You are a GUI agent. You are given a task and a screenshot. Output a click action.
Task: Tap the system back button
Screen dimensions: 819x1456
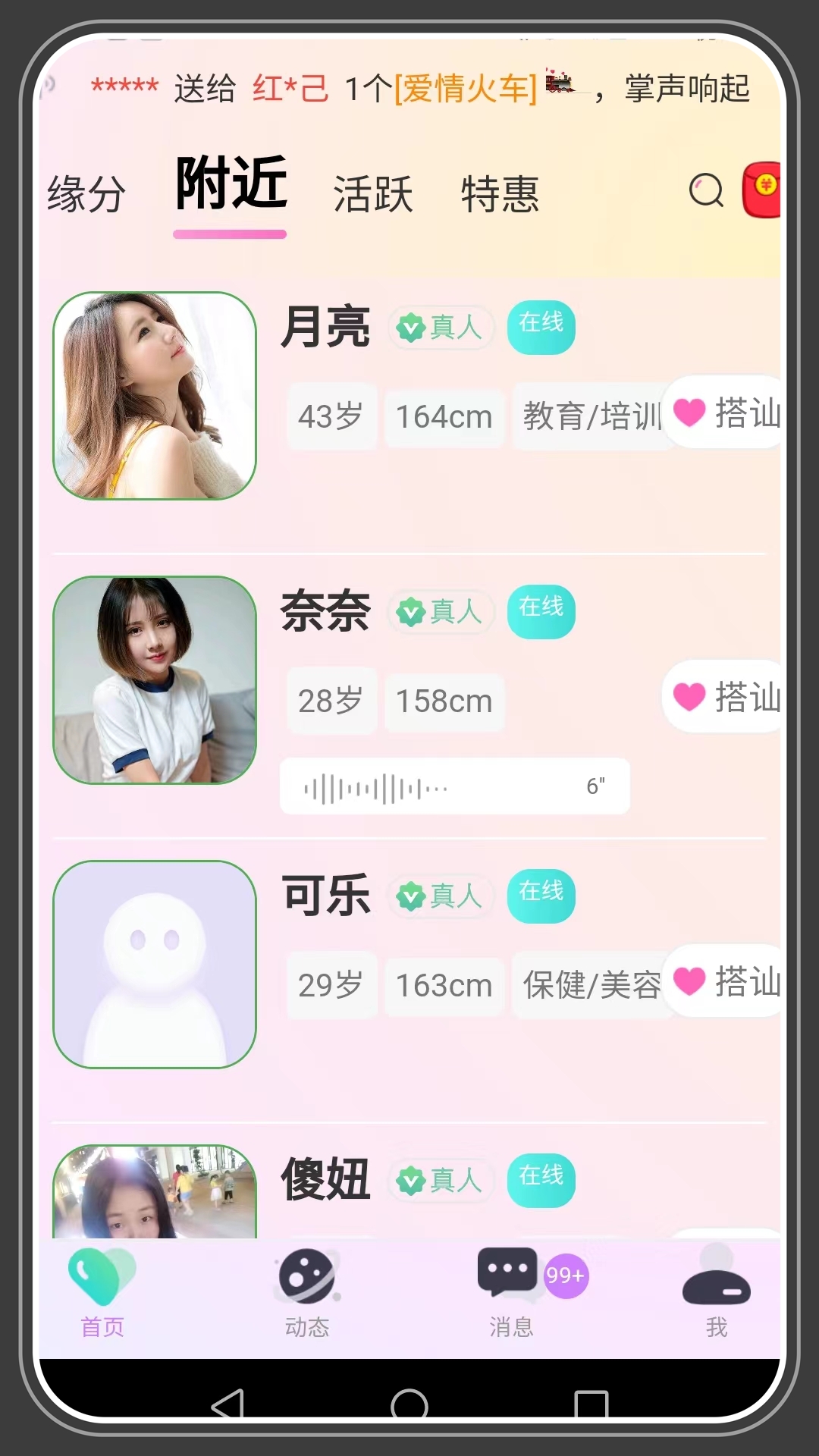[x=227, y=1404]
